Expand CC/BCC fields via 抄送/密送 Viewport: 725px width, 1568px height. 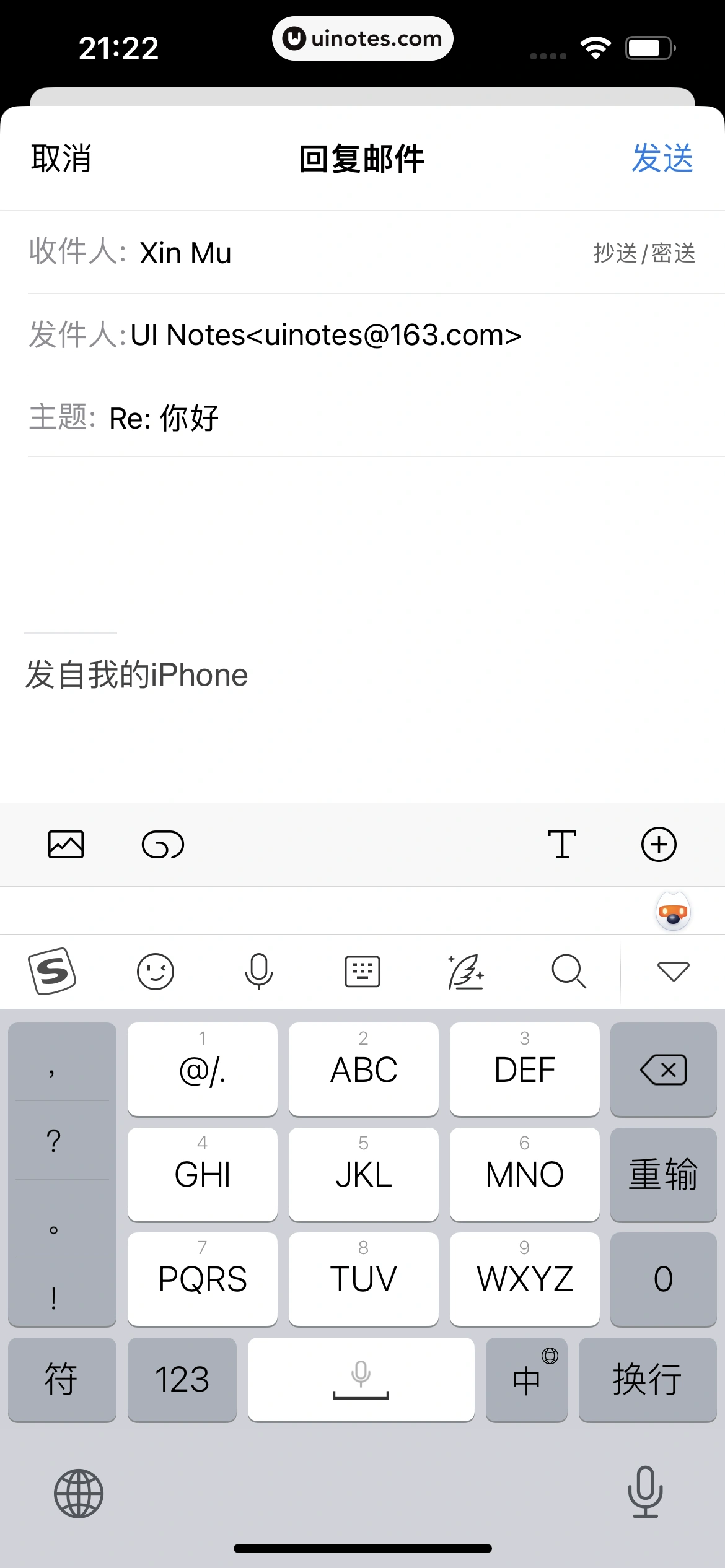[x=644, y=253]
